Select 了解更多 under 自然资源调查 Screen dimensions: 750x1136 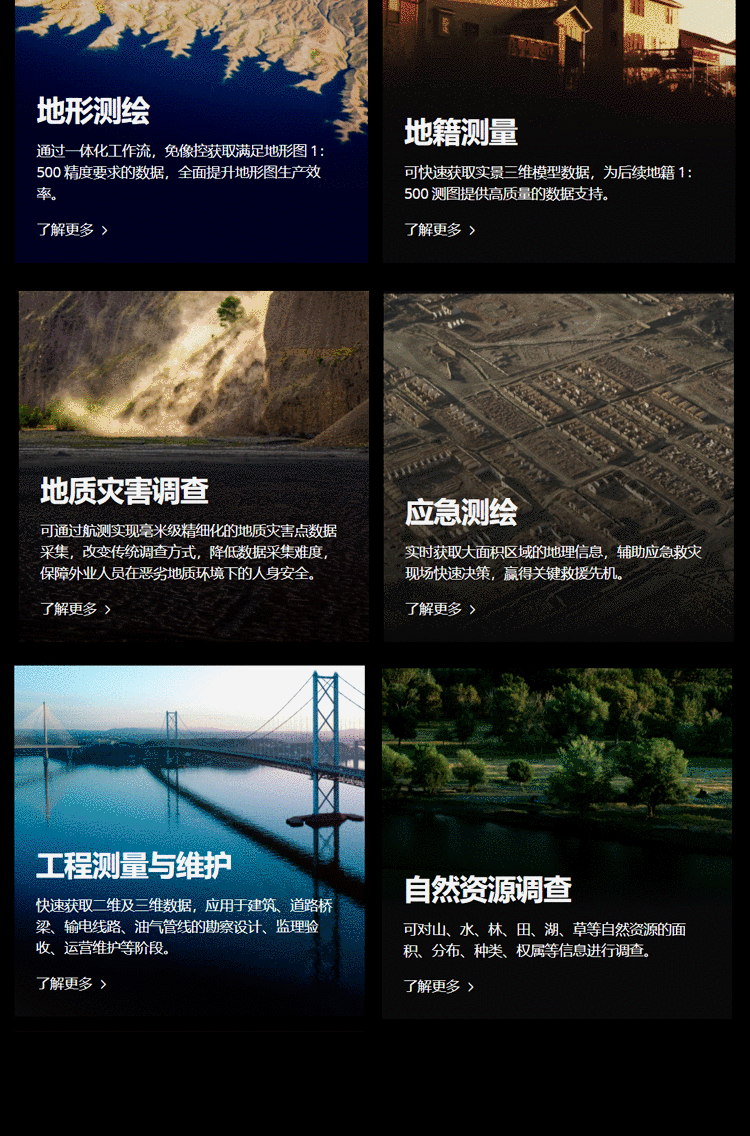point(439,987)
